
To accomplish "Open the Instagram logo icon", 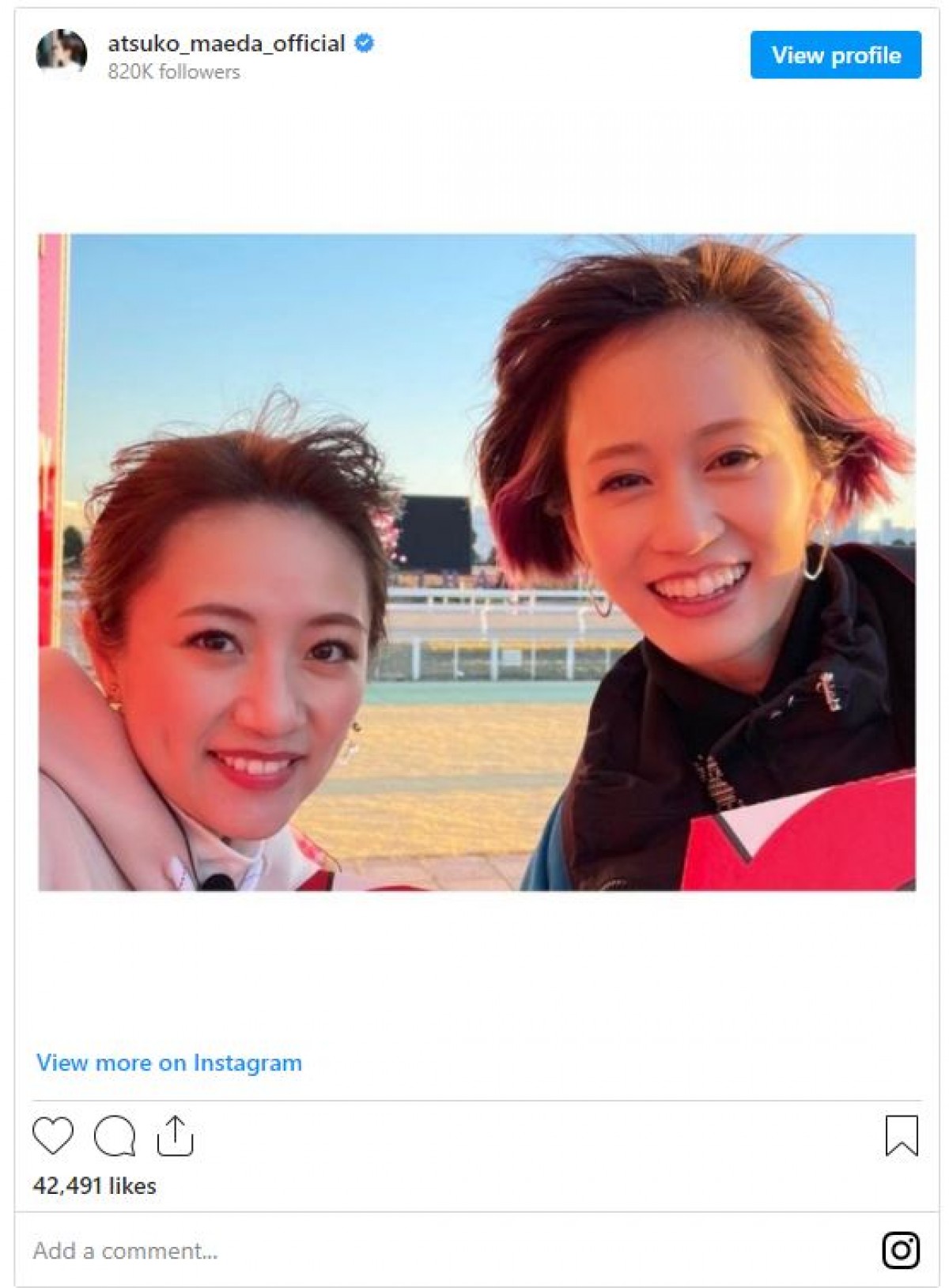I will pos(901,1250).
